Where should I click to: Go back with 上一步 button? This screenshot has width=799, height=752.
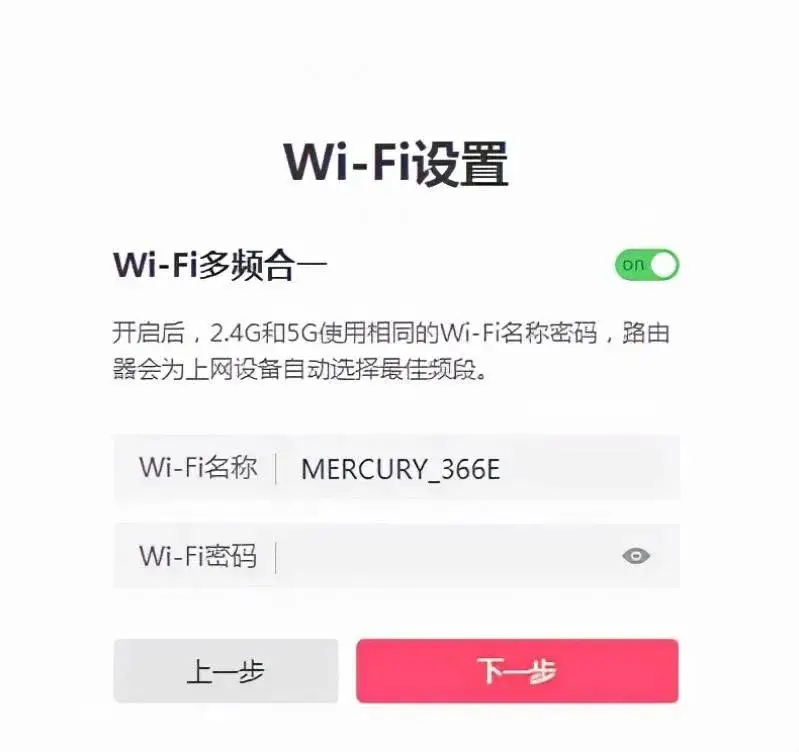(225, 671)
